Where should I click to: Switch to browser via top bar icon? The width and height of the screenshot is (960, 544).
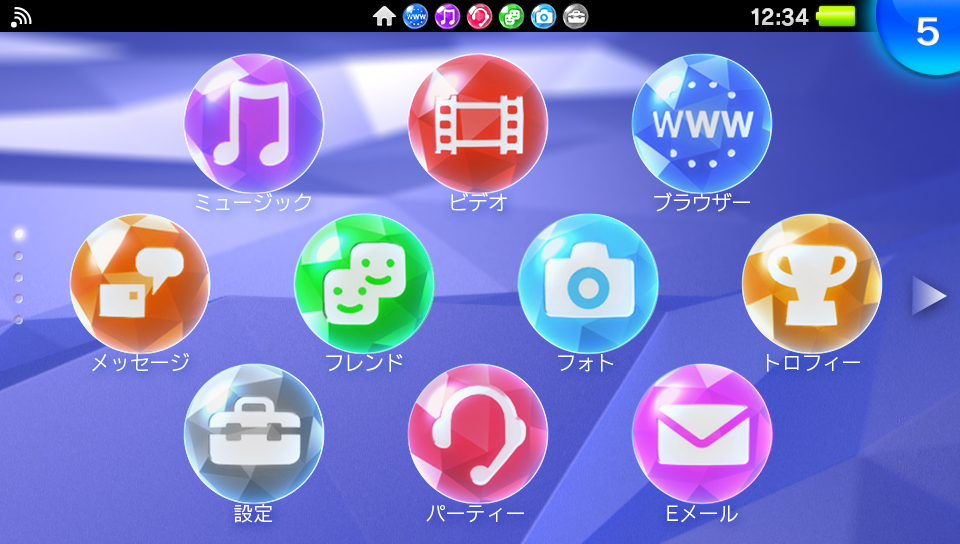click(415, 16)
